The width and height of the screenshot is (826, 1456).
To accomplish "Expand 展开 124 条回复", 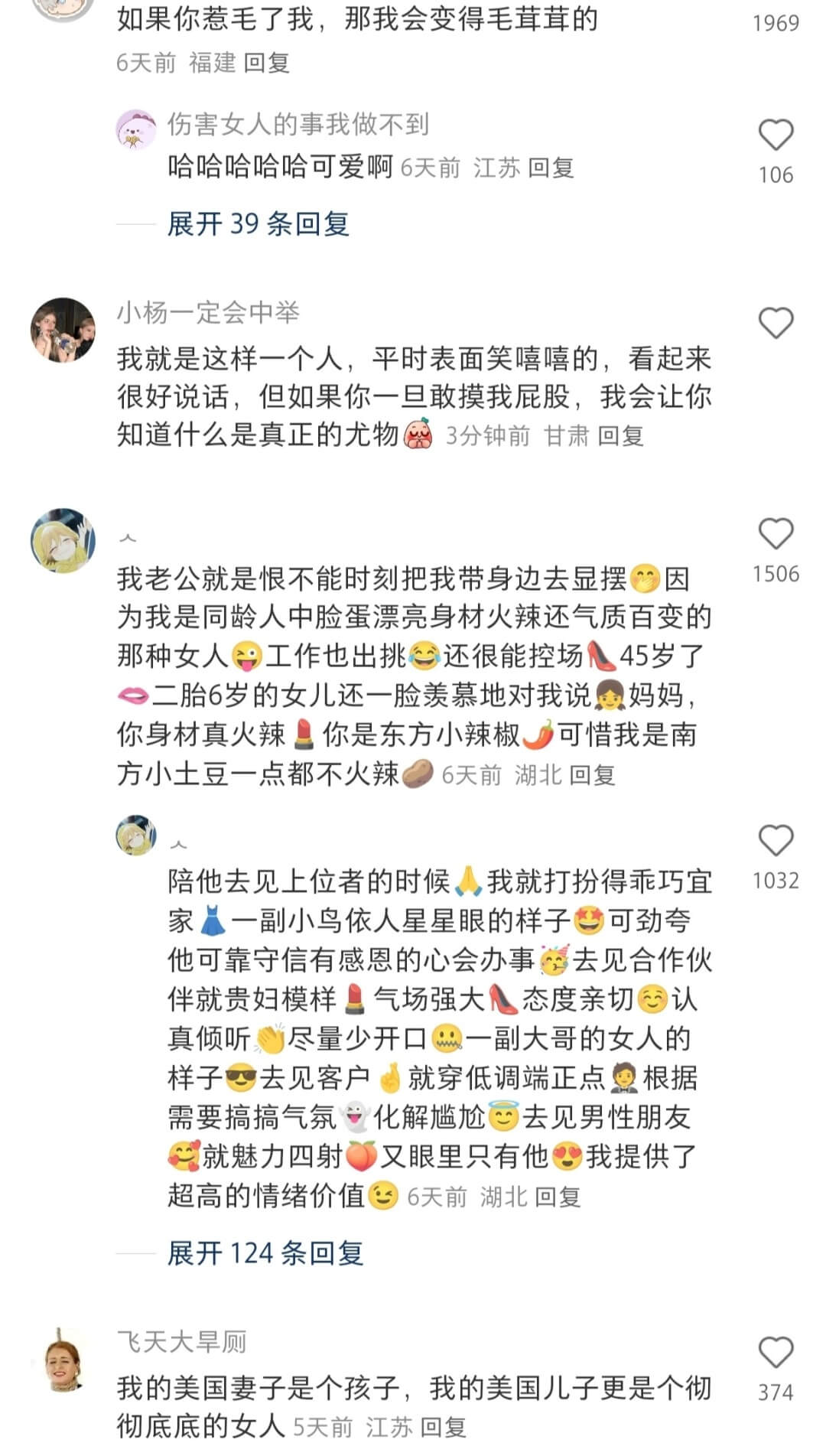I will pyautogui.click(x=265, y=1253).
